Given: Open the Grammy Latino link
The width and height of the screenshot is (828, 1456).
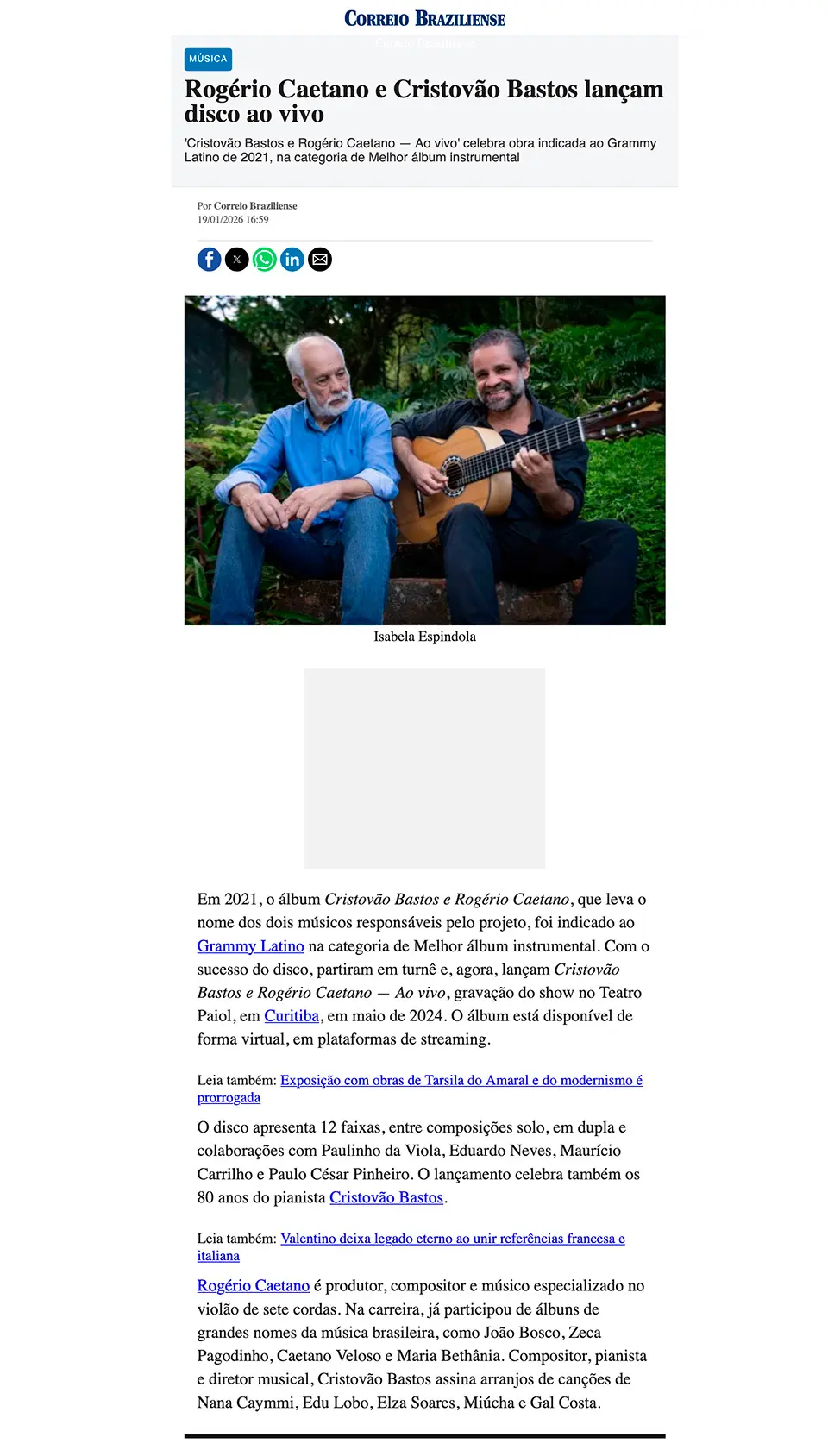Looking at the screenshot, I should pyautogui.click(x=250, y=946).
